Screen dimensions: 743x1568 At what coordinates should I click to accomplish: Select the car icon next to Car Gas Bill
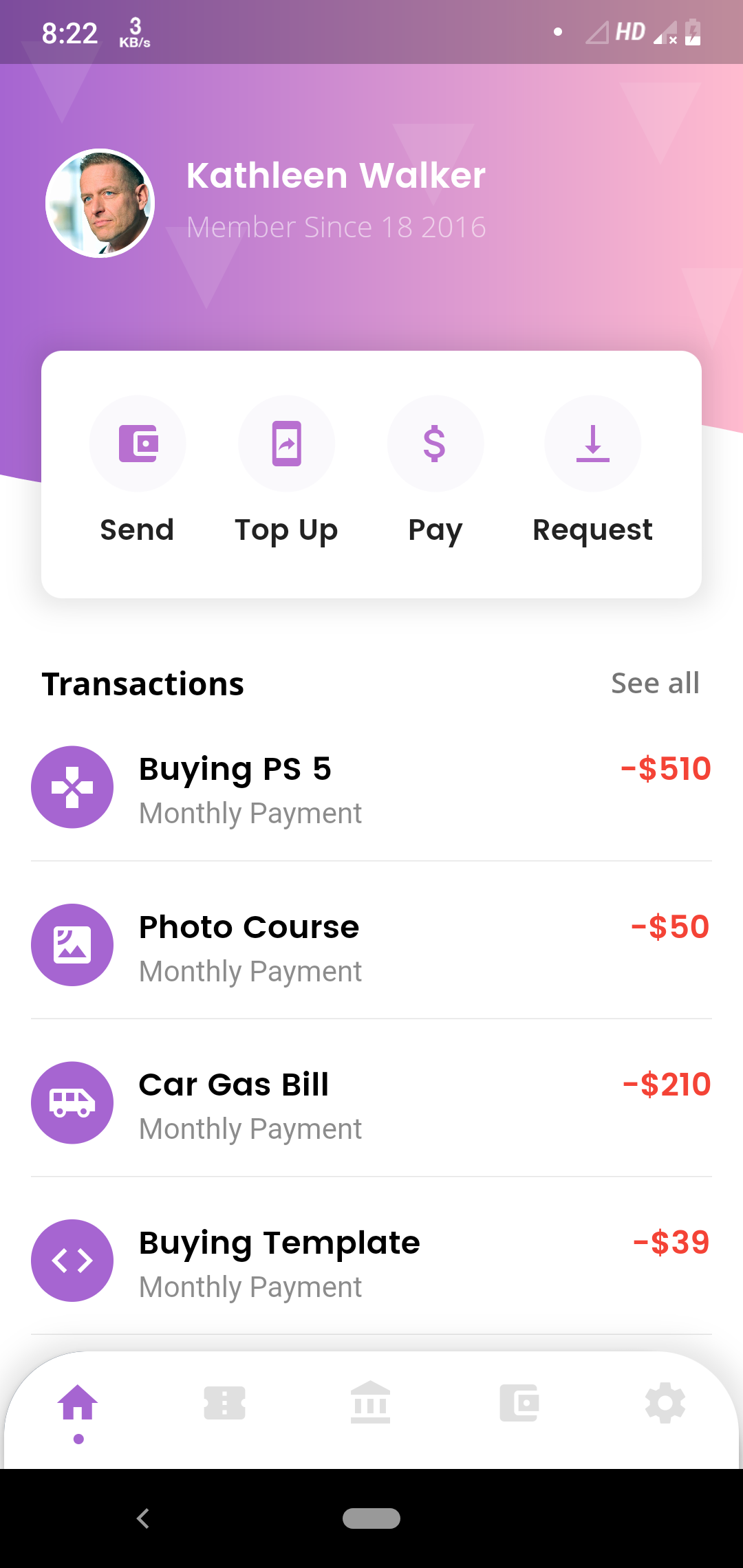72,1102
